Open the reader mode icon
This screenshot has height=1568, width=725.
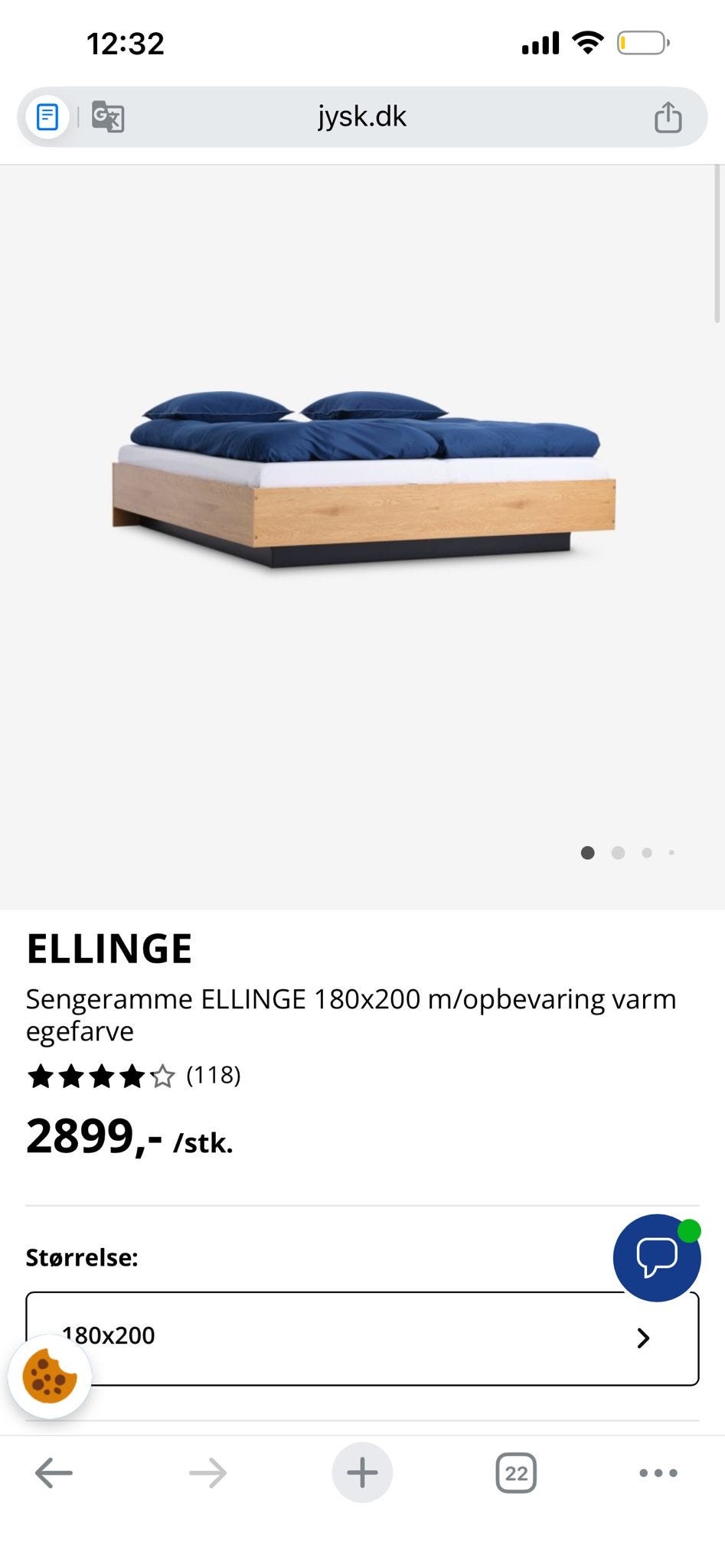click(x=47, y=117)
